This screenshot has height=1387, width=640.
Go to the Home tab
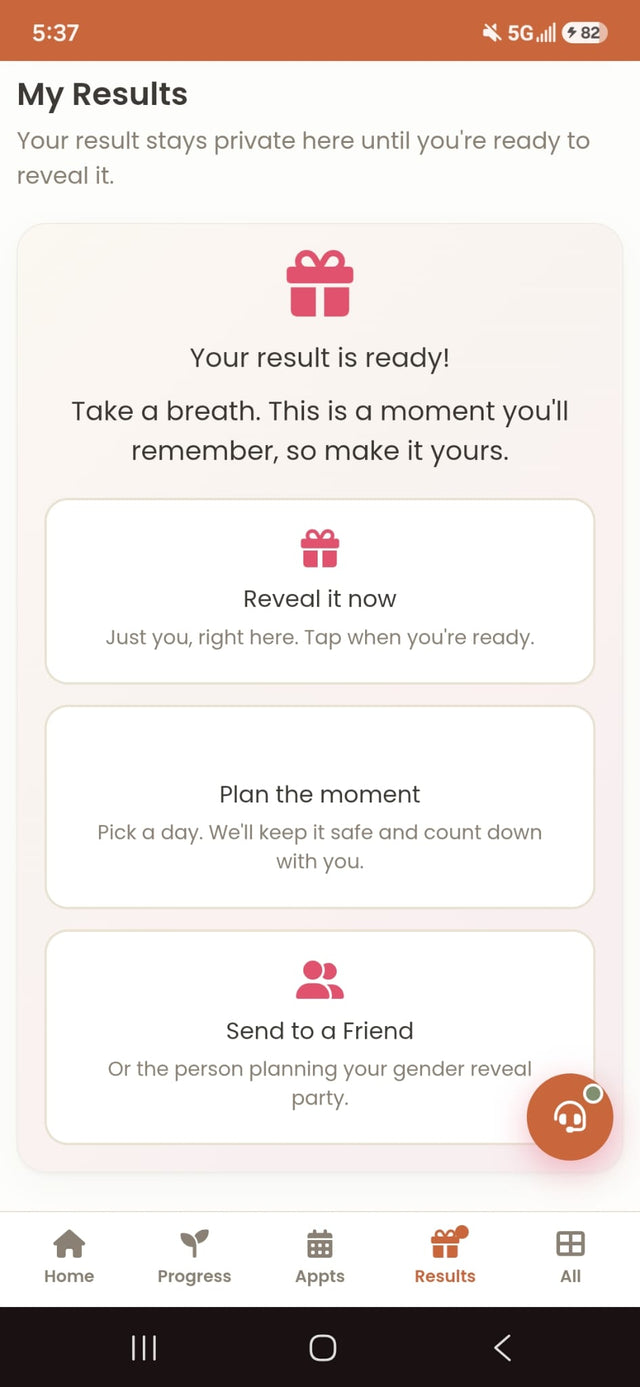point(69,1257)
